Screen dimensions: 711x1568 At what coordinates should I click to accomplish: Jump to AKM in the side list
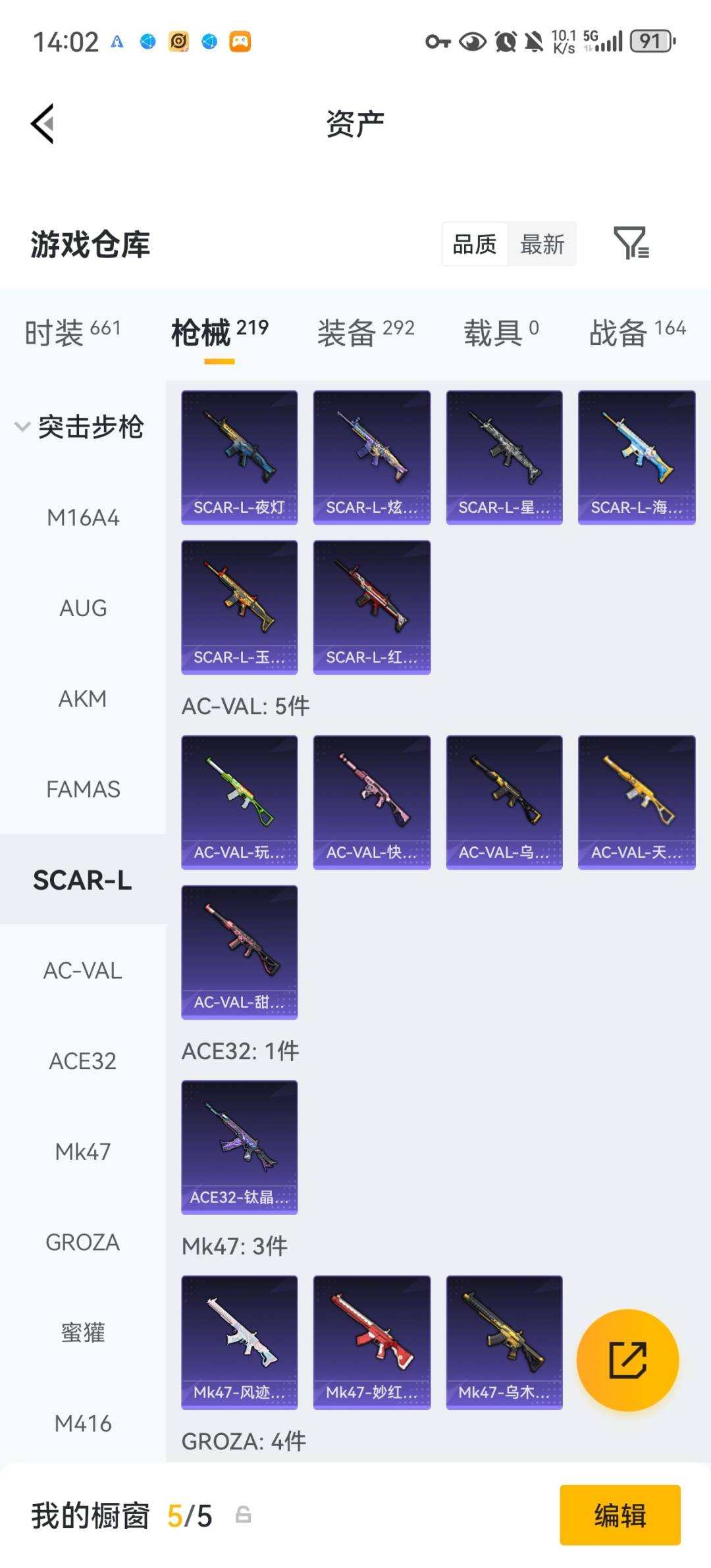click(x=83, y=698)
